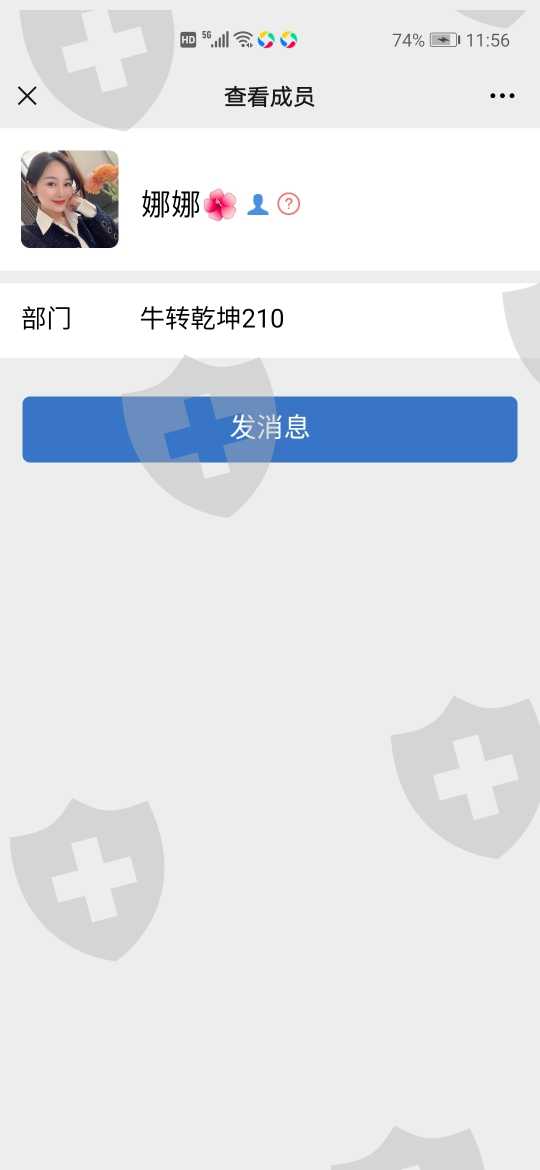Tap the question mark icon beside 娜娜

(289, 204)
